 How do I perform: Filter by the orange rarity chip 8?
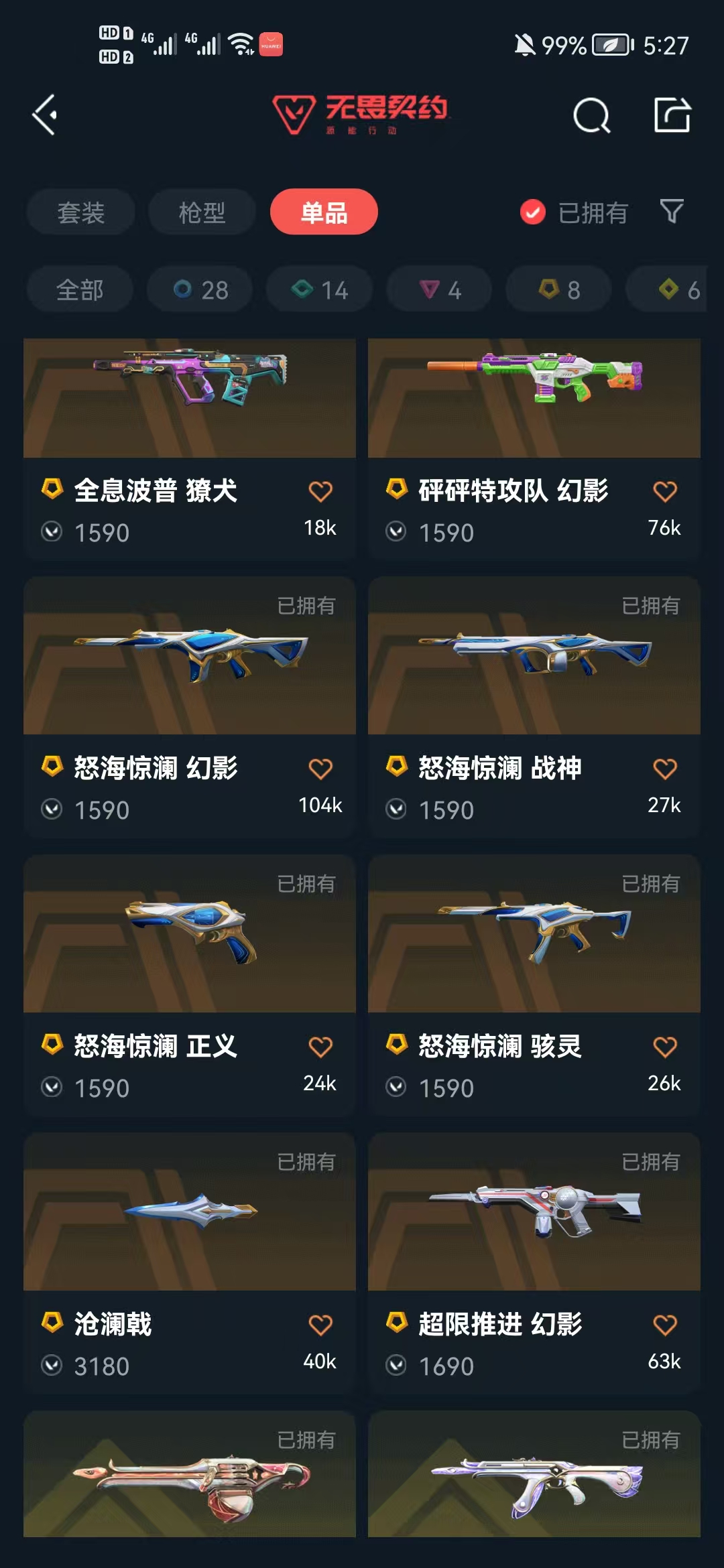(x=558, y=289)
